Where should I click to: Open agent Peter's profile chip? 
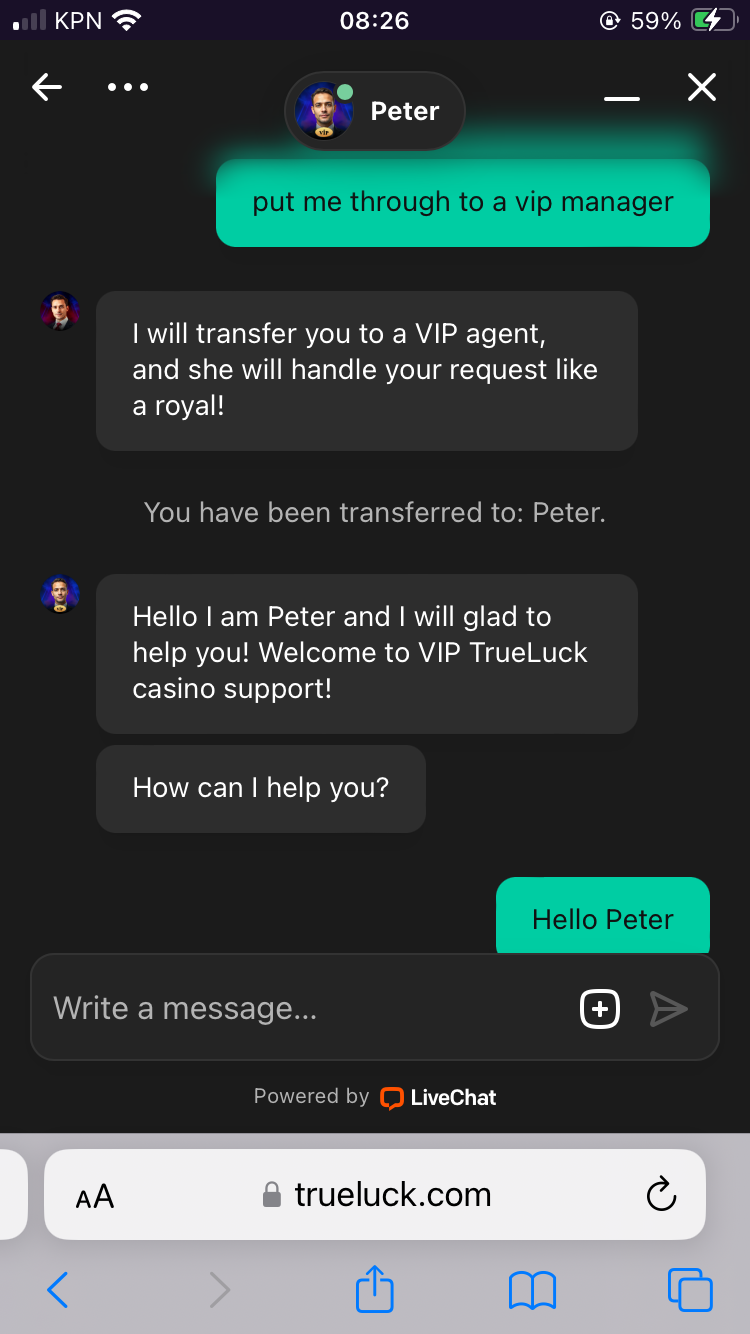pos(375,111)
